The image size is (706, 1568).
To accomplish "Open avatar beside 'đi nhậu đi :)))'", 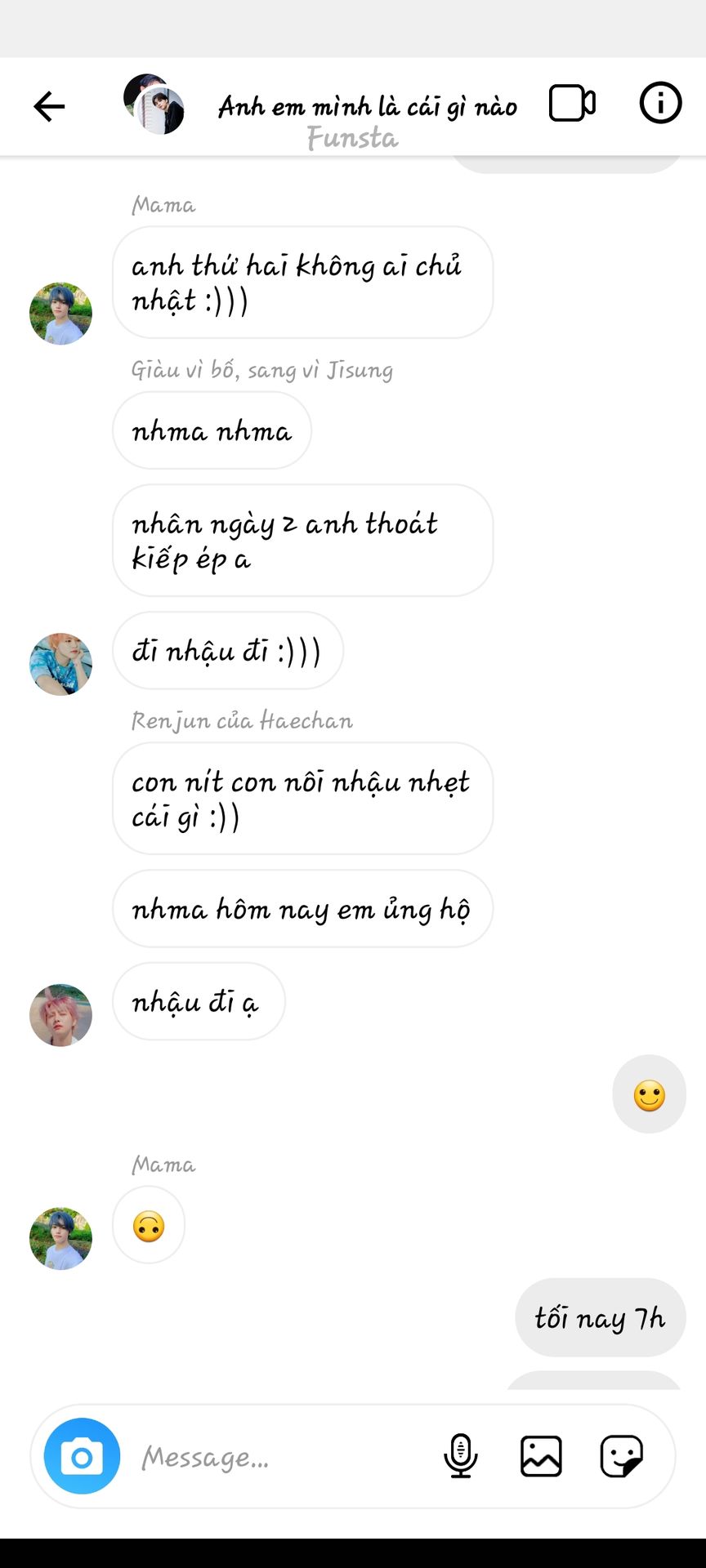I will [60, 664].
